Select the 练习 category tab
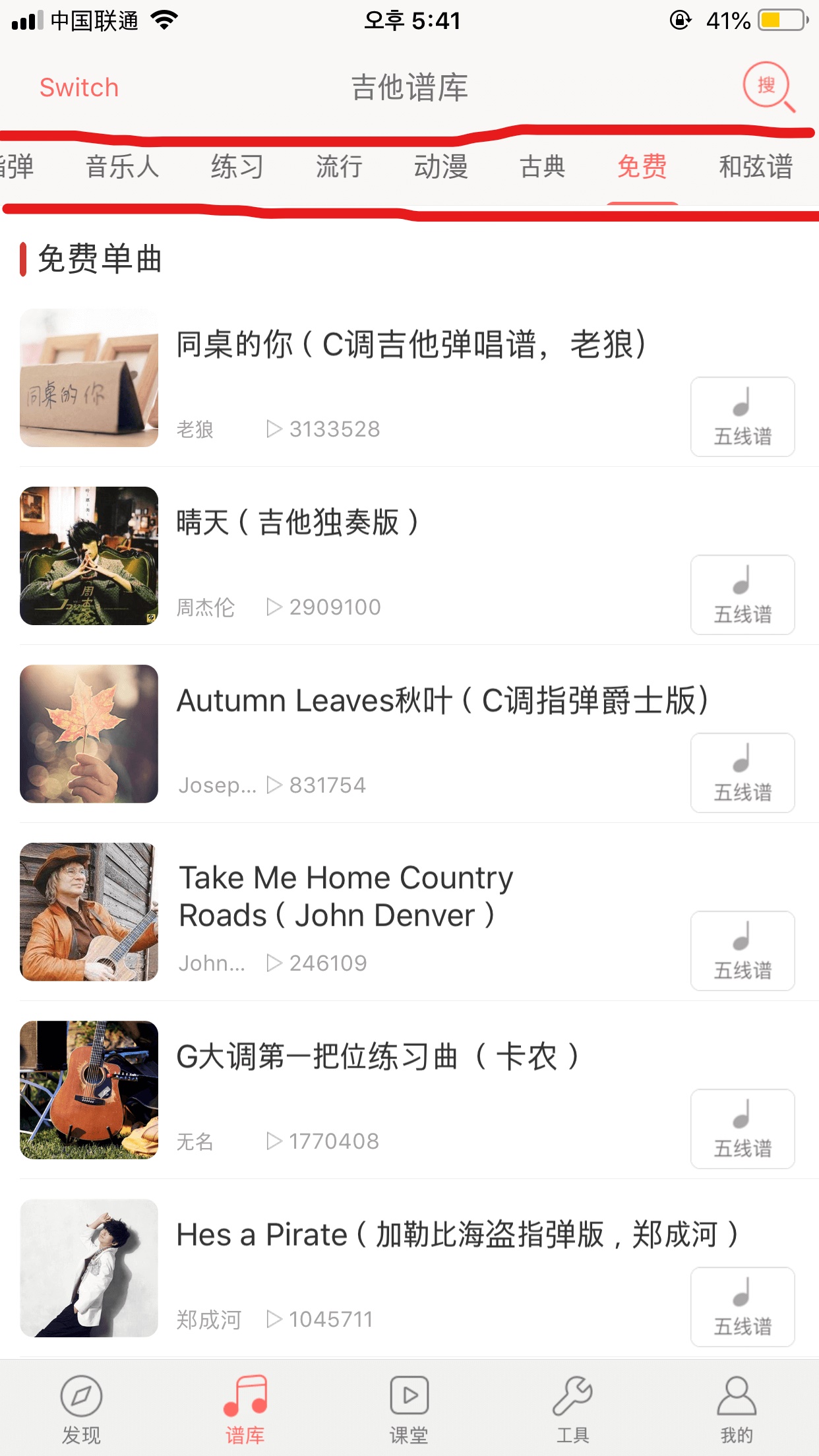The width and height of the screenshot is (819, 1456). (237, 167)
